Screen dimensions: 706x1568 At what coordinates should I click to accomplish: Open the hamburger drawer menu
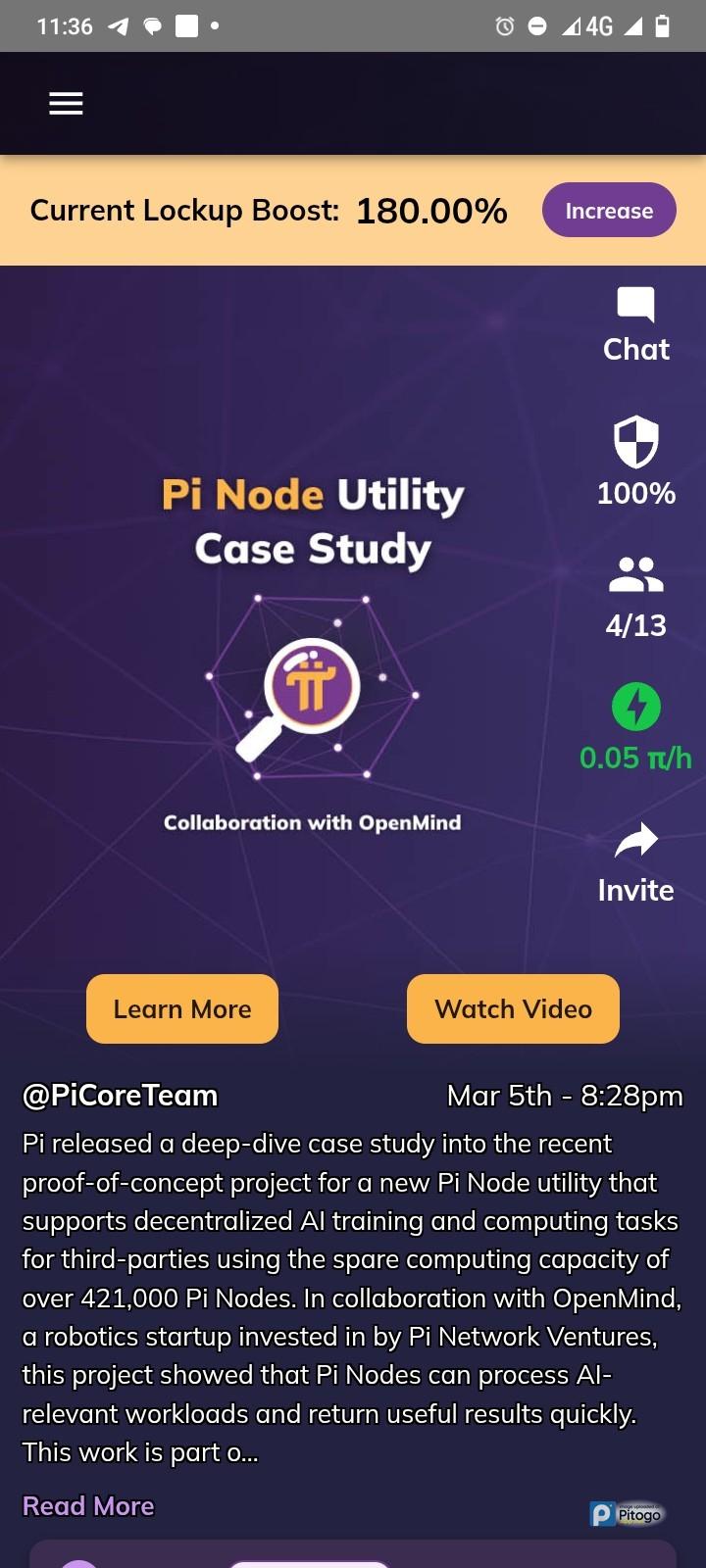pos(66,104)
